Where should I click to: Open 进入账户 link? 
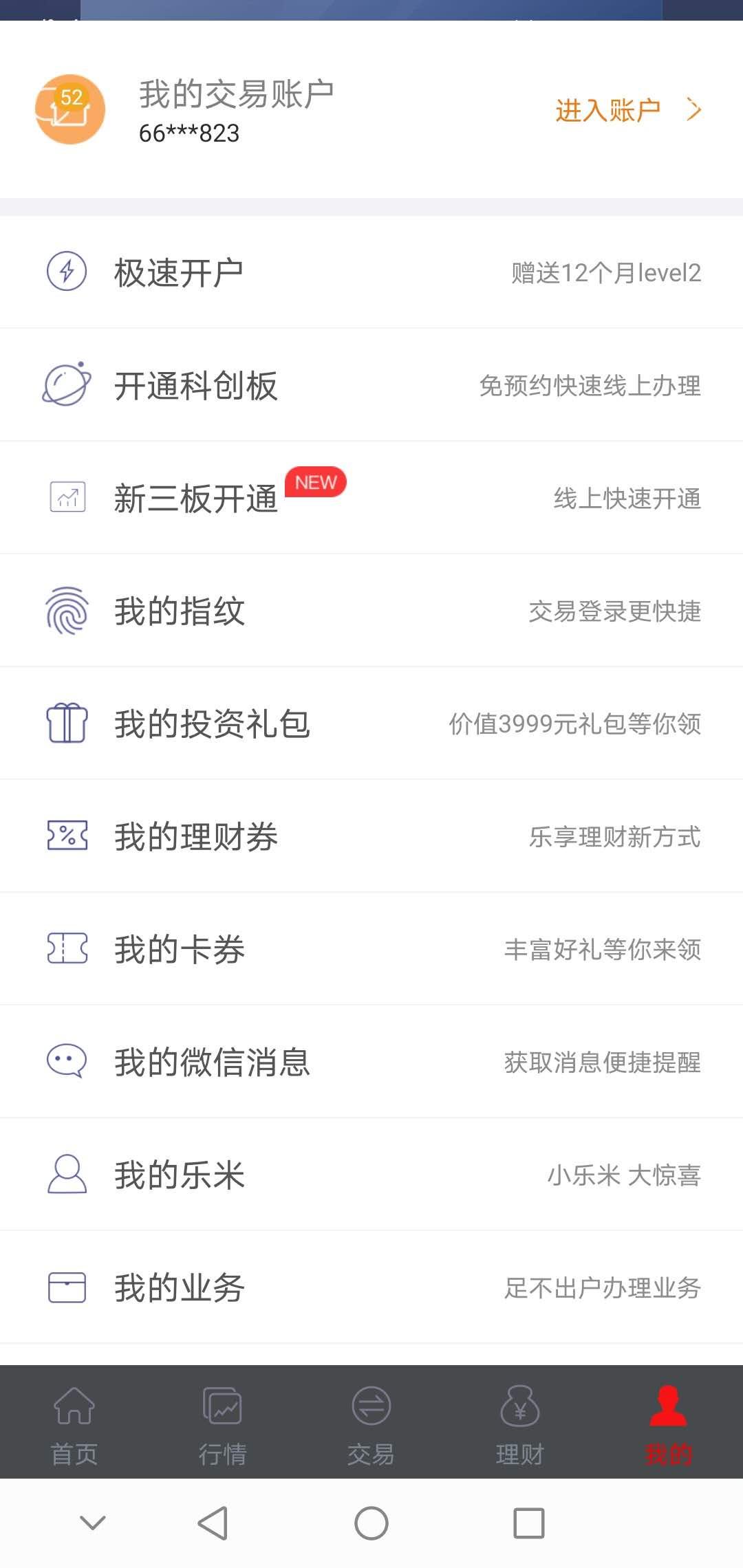click(x=608, y=109)
